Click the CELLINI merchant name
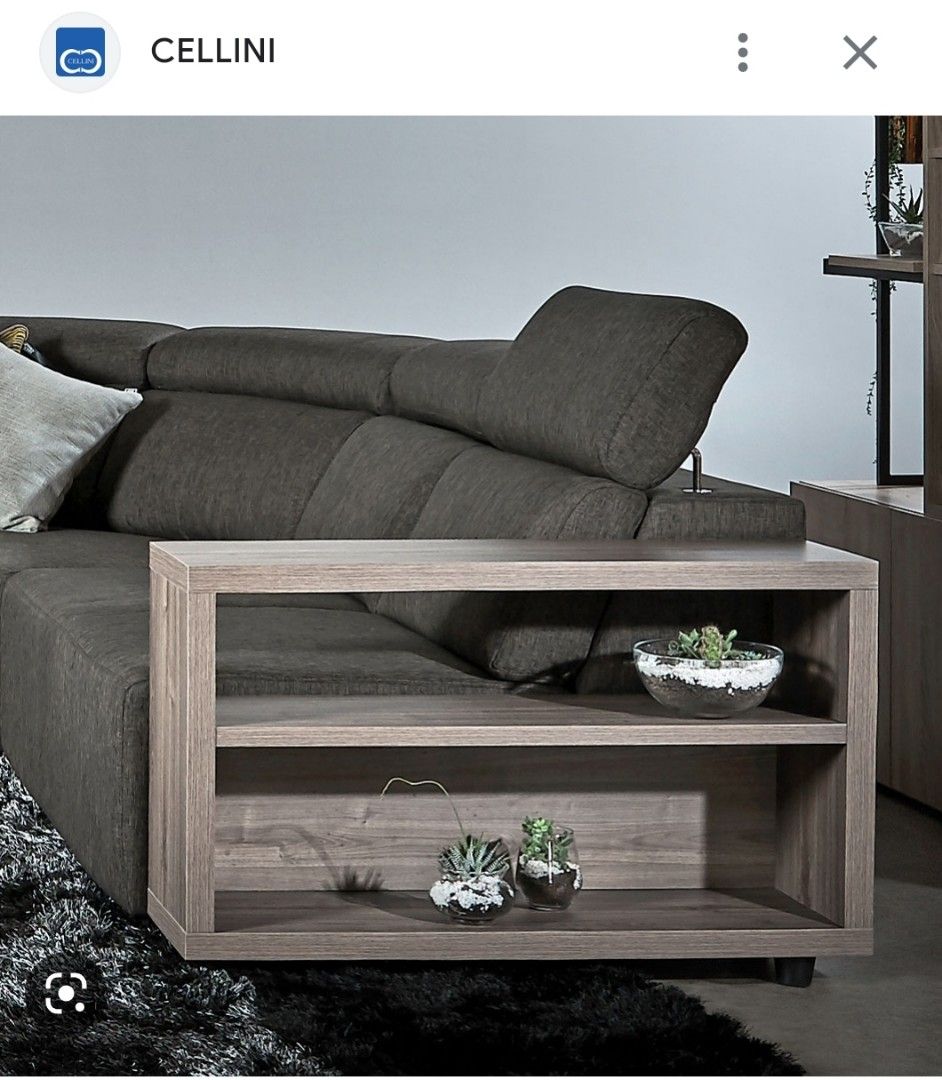The width and height of the screenshot is (942, 1080). click(213, 52)
